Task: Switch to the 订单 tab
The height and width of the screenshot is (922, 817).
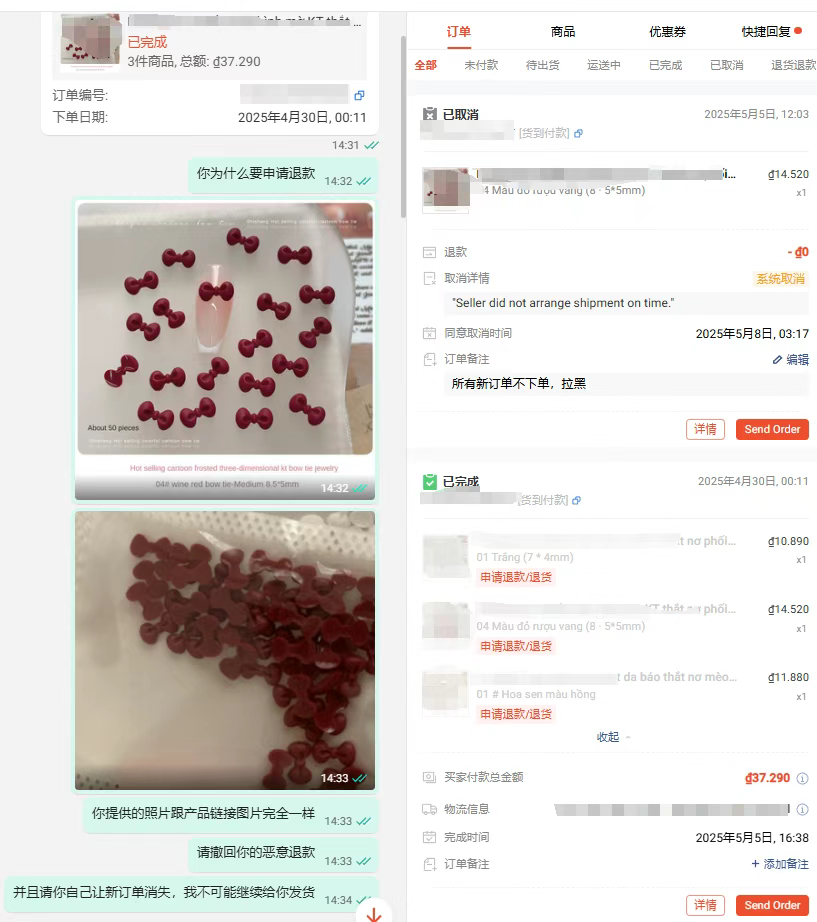Action: click(458, 31)
